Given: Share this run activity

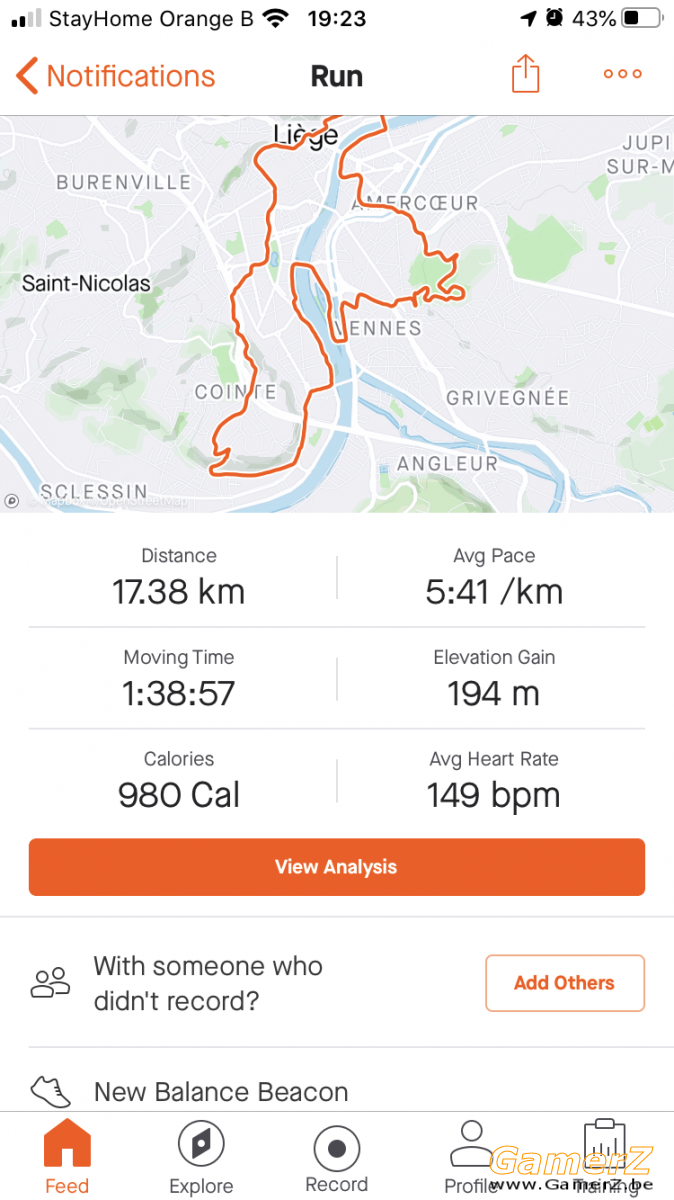Looking at the screenshot, I should (x=525, y=74).
